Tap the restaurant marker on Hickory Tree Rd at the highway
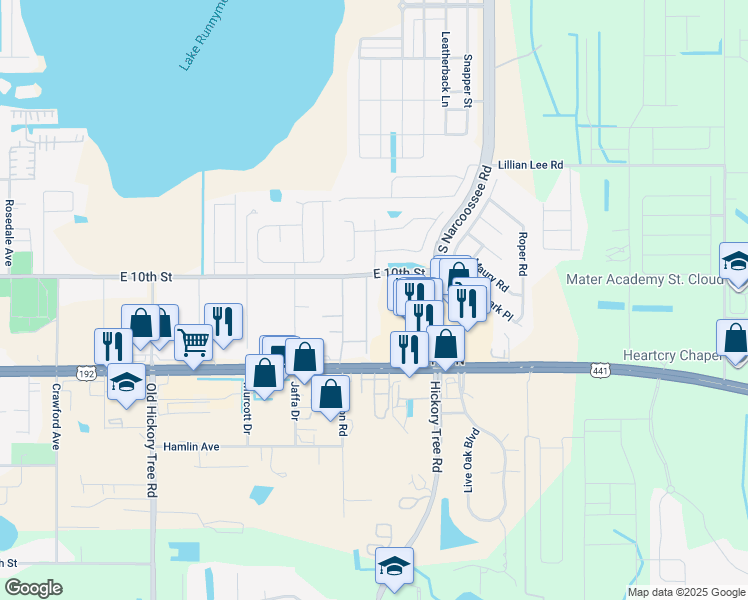Screen dimensions: 748x600 (x=409, y=350)
